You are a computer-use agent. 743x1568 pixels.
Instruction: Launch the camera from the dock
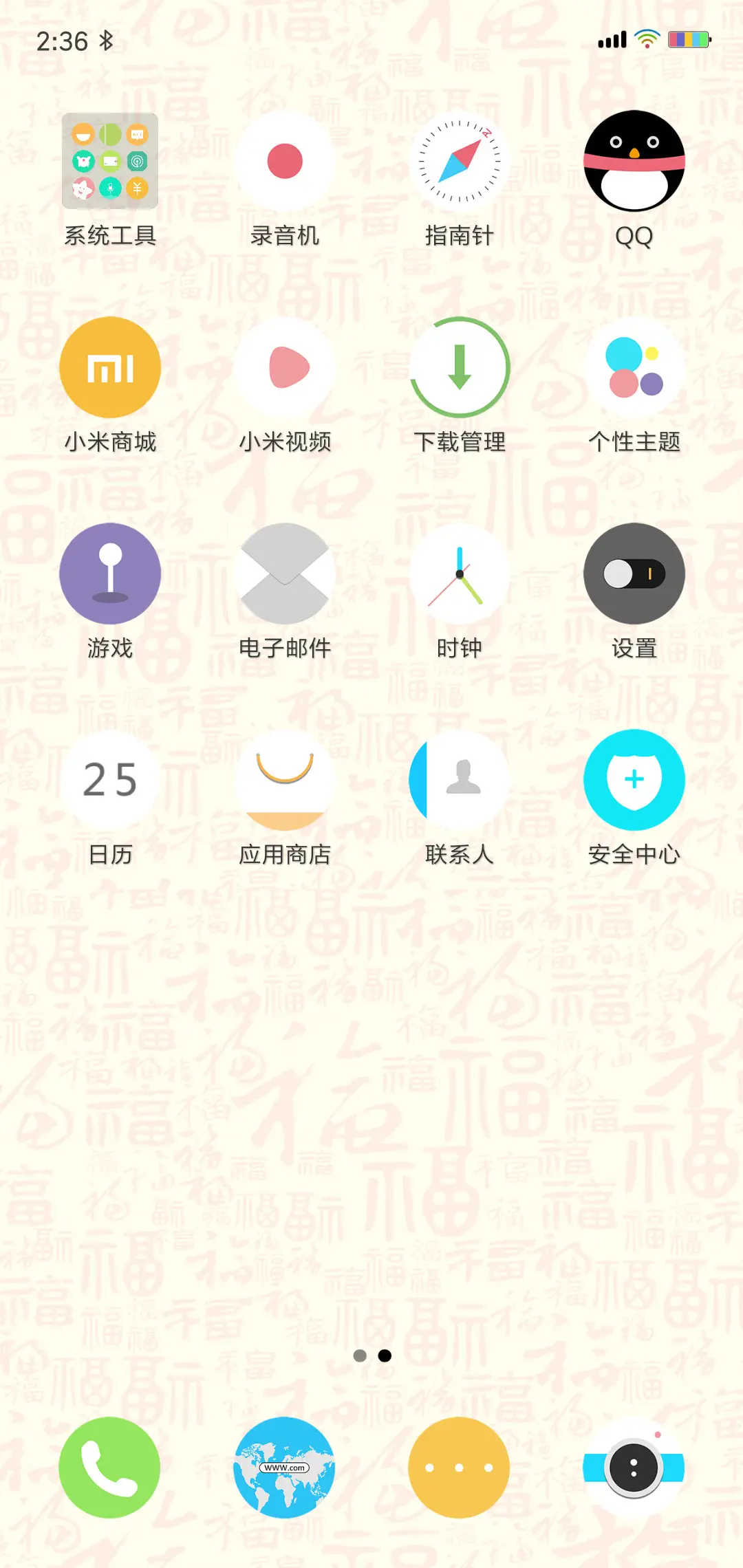[x=634, y=1466]
